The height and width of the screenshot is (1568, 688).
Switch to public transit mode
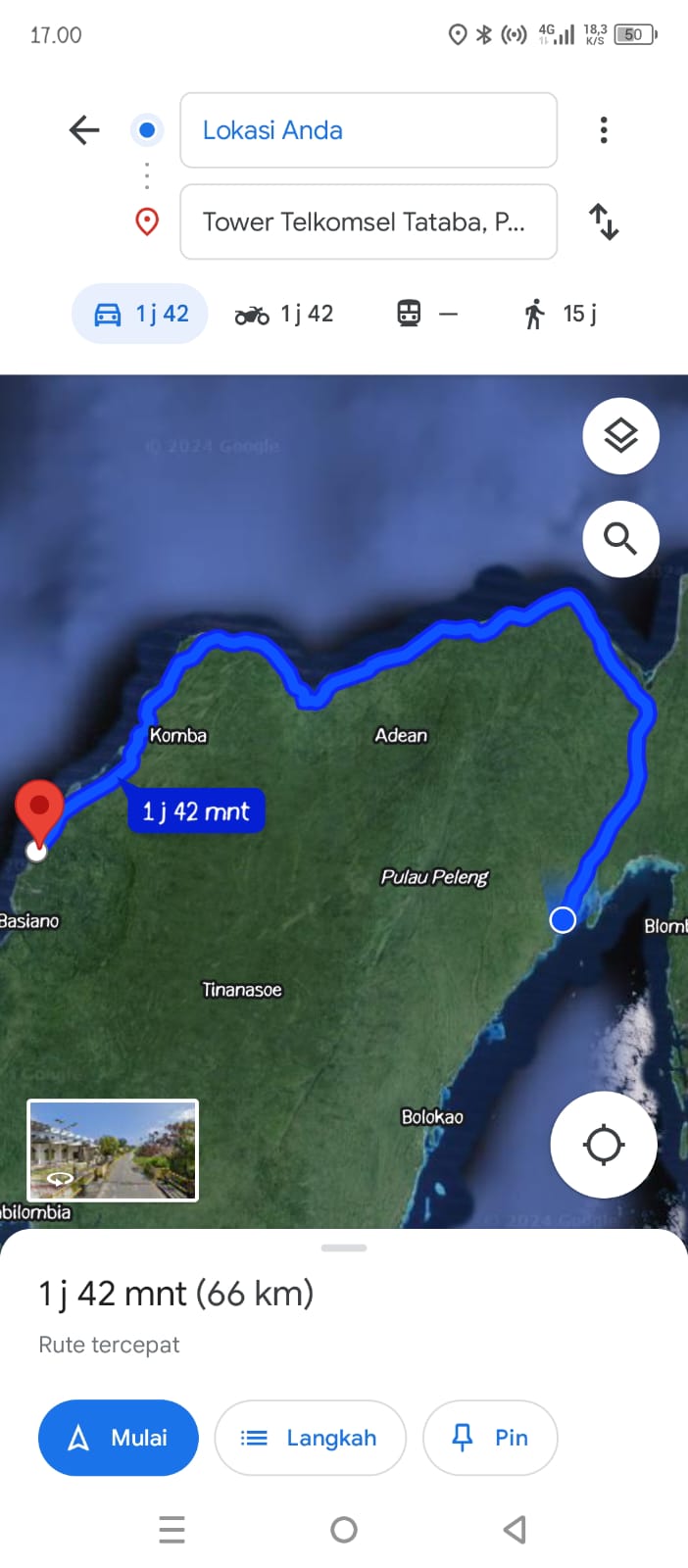pos(427,314)
